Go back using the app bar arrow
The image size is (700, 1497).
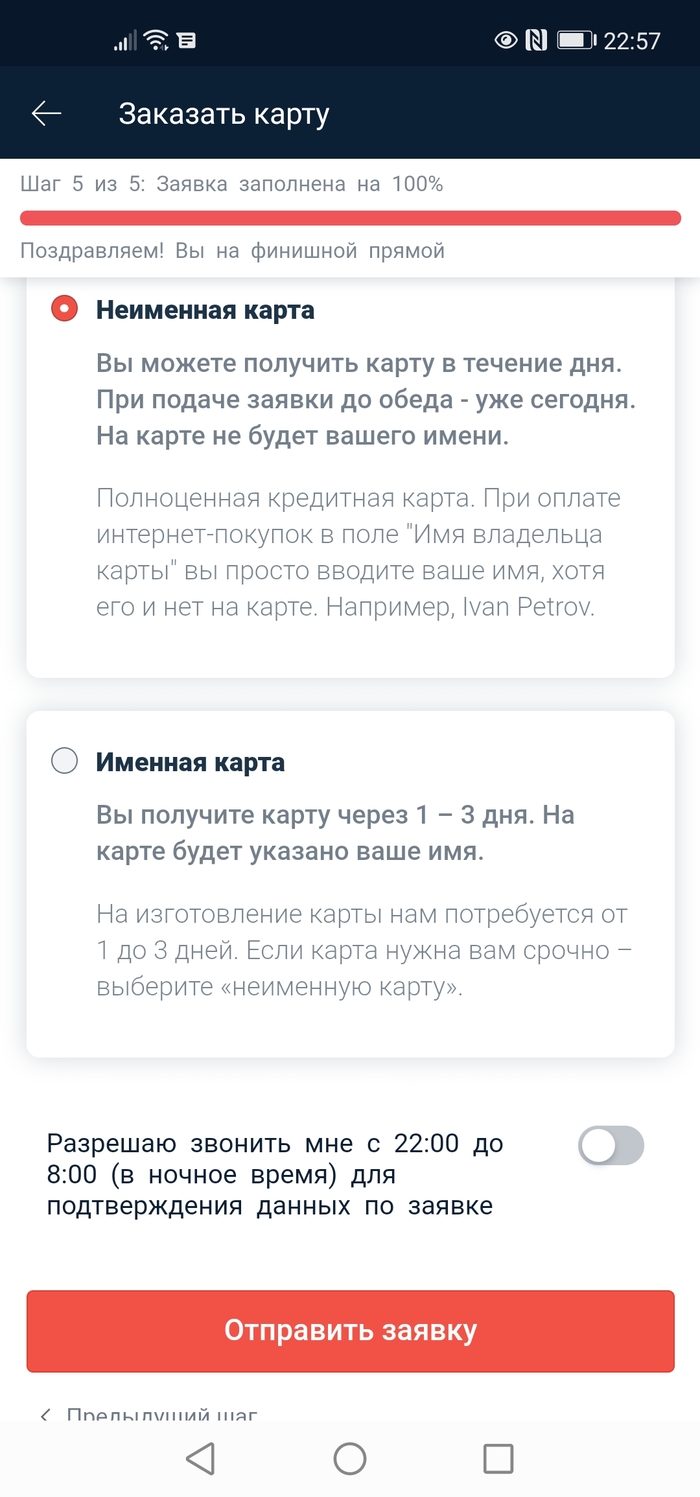[46, 114]
